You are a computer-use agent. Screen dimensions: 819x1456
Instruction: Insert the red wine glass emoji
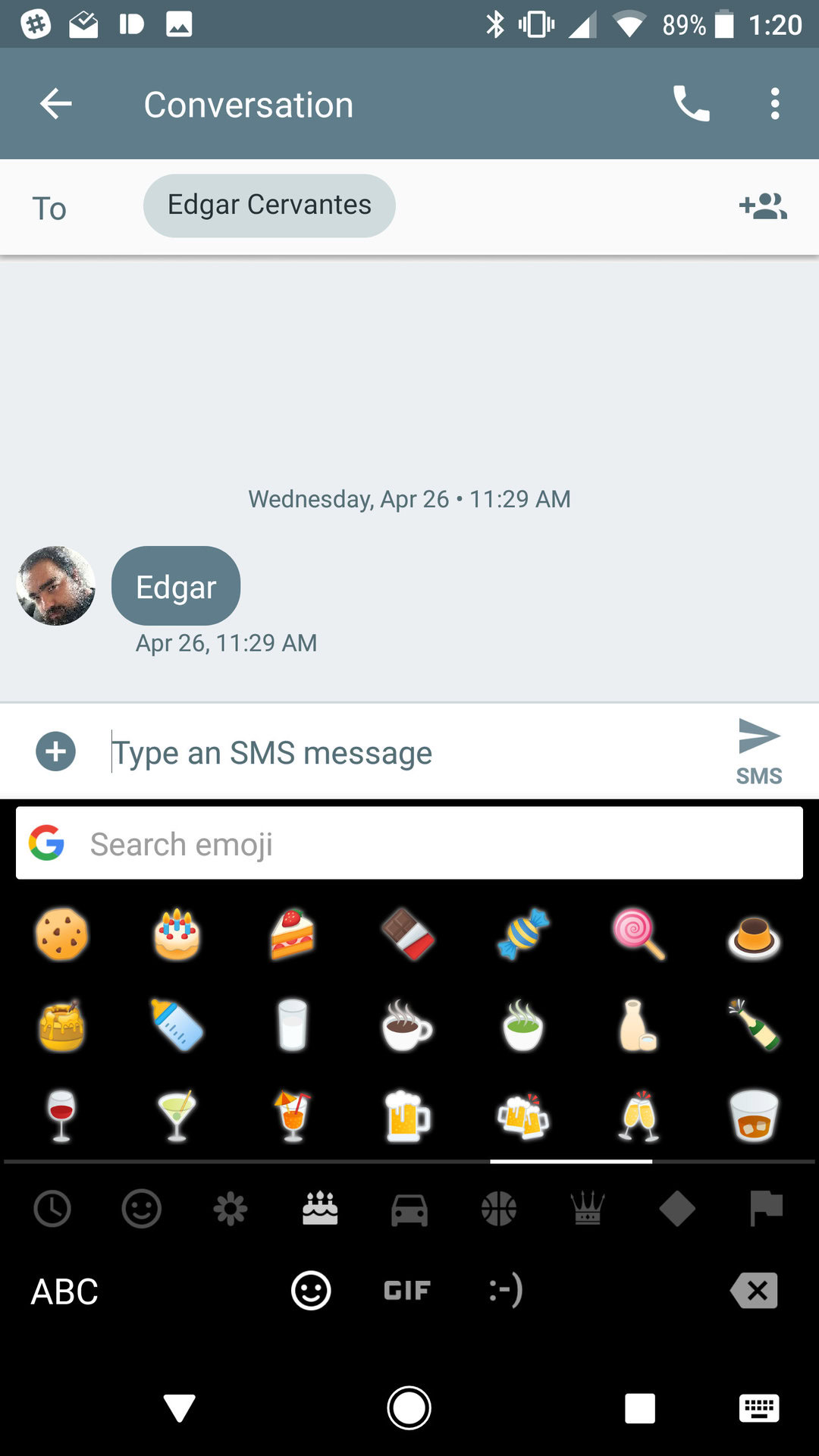(x=62, y=1116)
